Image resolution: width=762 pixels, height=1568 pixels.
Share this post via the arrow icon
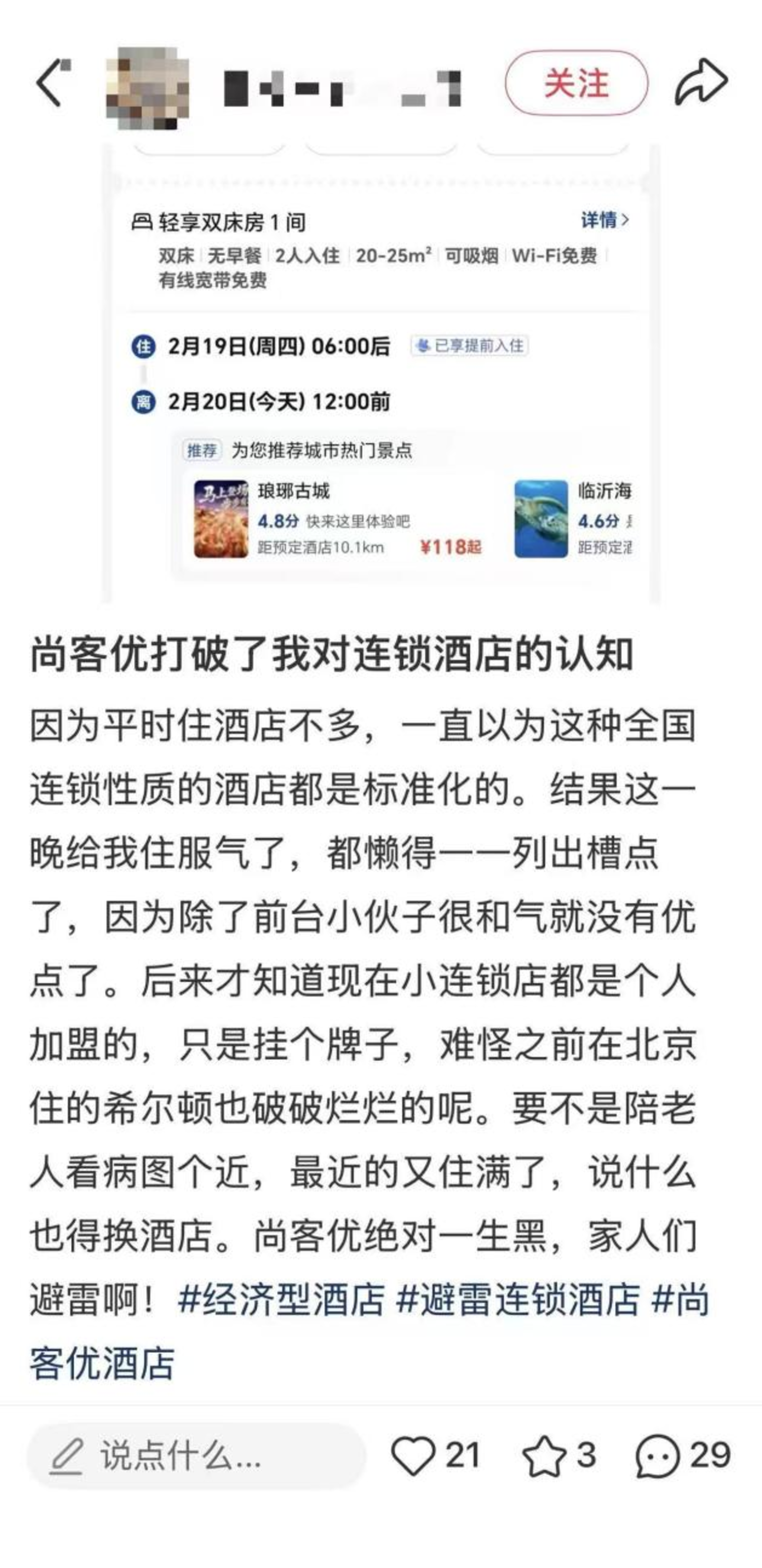point(701,82)
